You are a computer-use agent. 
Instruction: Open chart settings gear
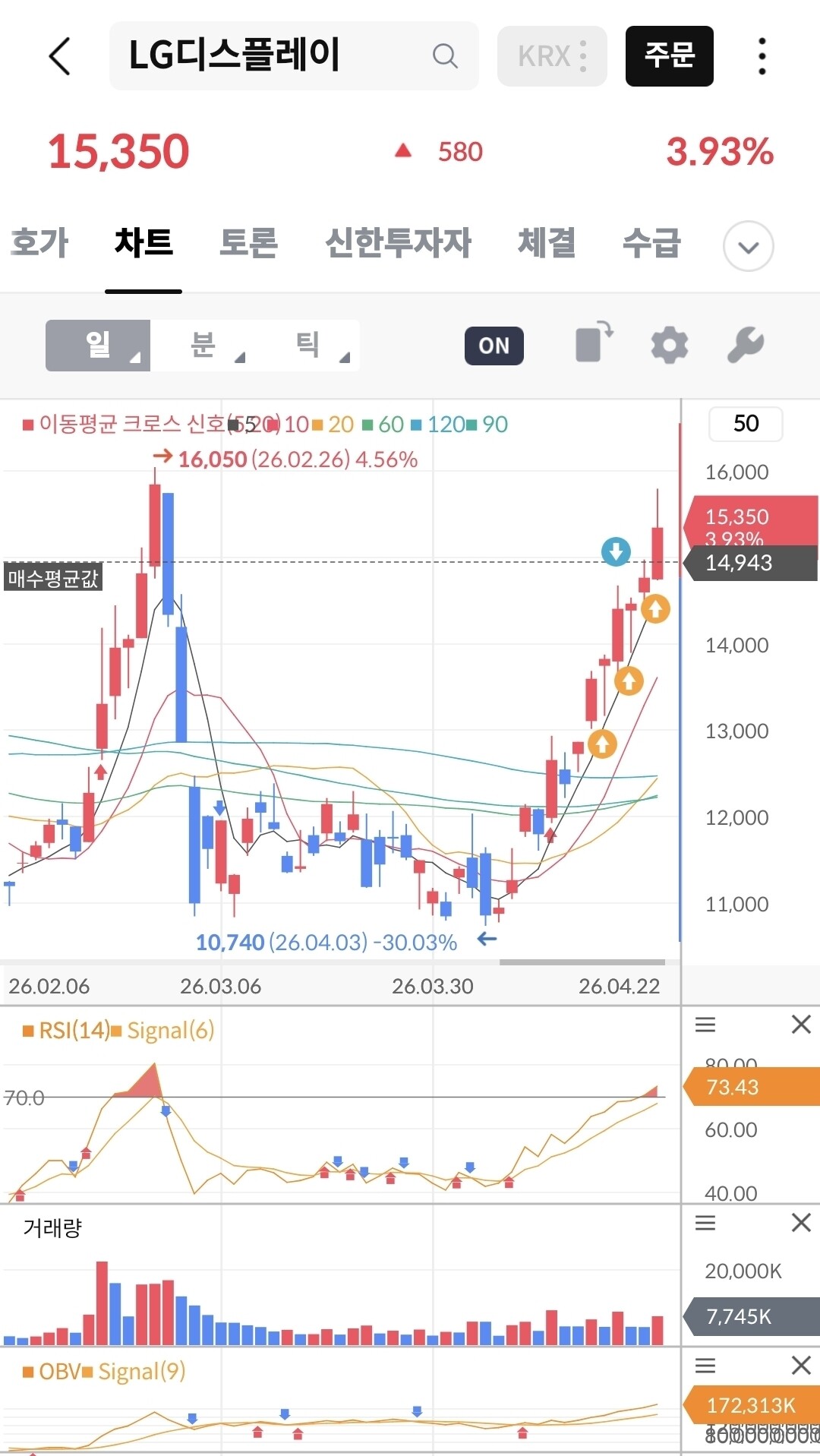pyautogui.click(x=670, y=346)
